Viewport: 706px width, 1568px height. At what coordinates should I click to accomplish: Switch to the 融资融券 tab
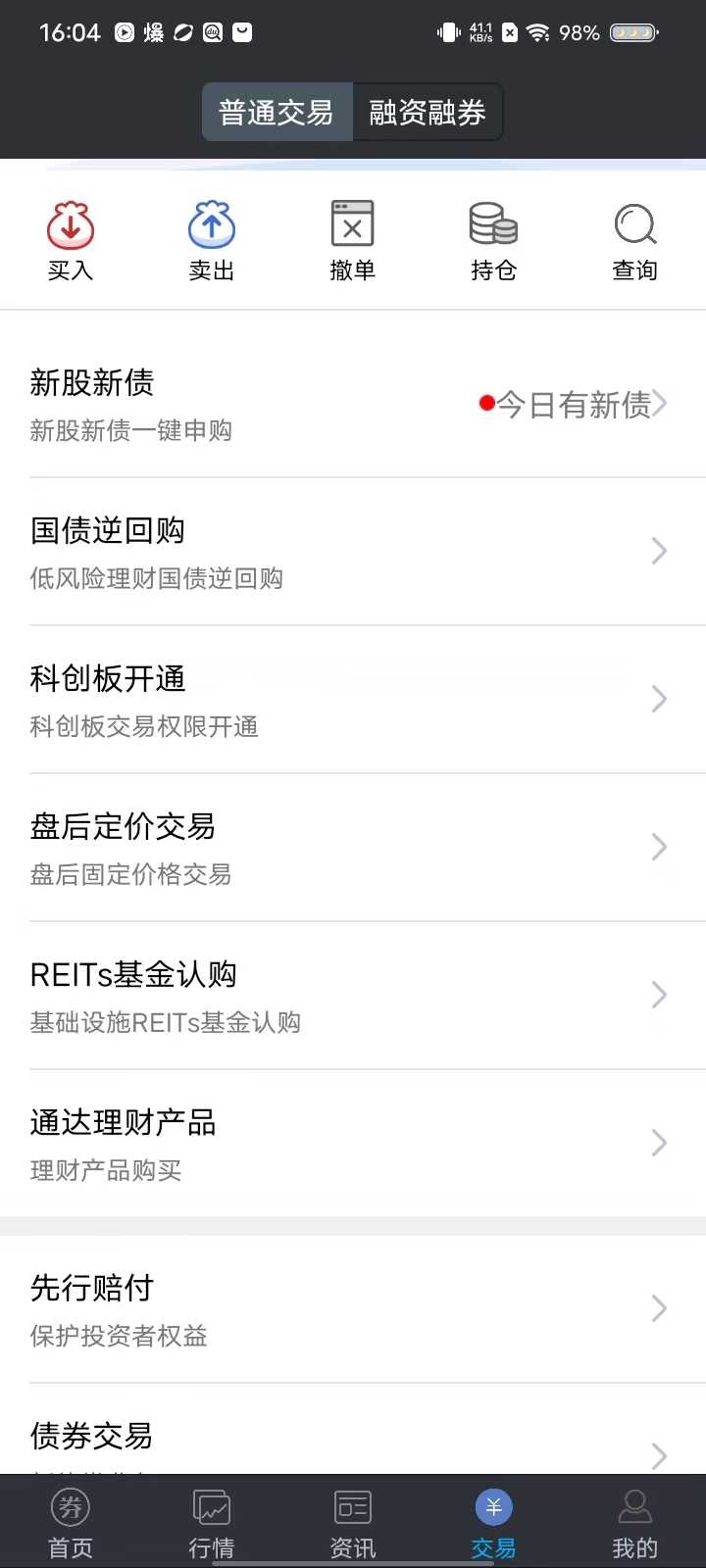[427, 113]
